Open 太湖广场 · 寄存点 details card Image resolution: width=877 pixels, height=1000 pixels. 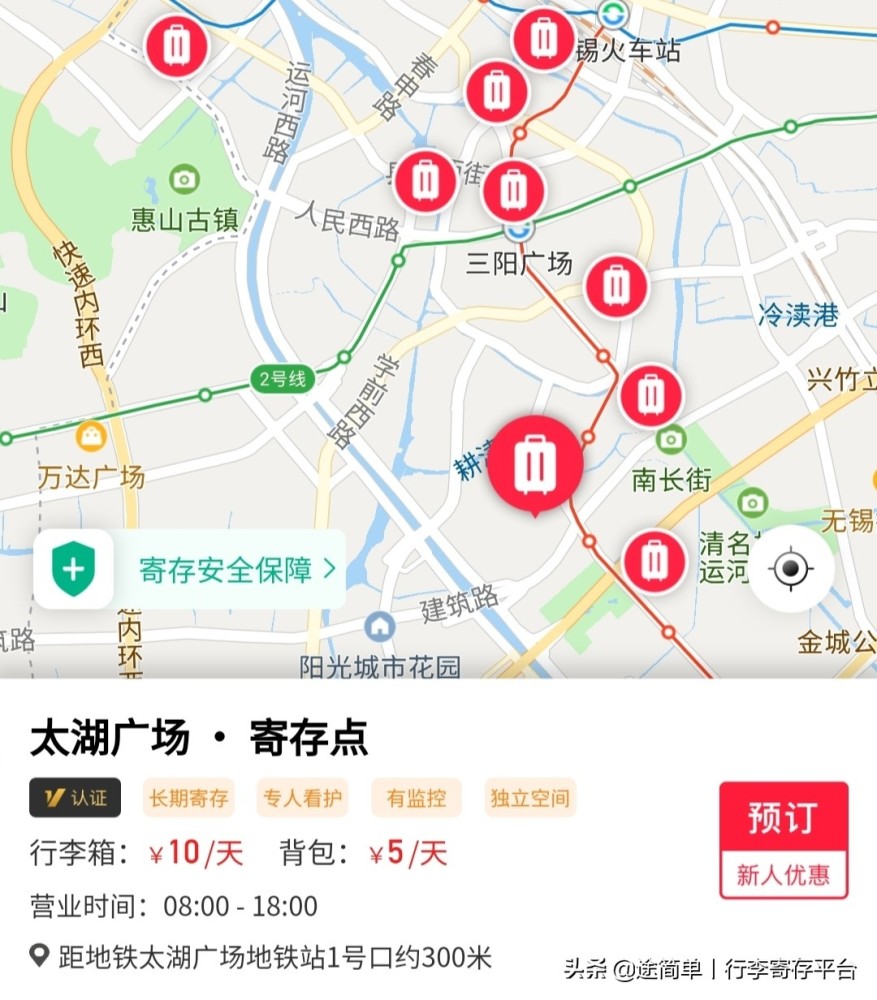click(x=200, y=739)
